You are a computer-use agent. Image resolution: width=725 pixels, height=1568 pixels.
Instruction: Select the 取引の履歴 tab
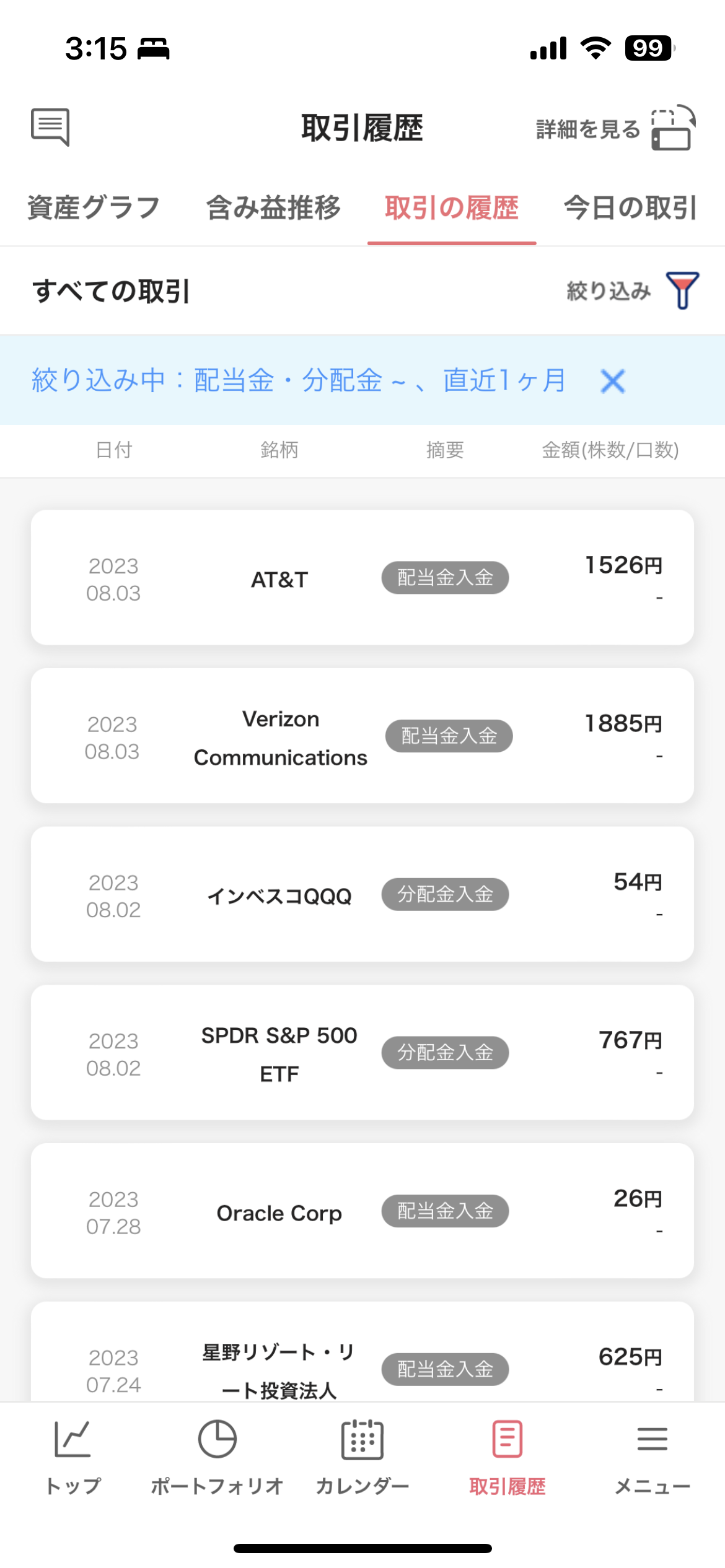[x=452, y=209]
